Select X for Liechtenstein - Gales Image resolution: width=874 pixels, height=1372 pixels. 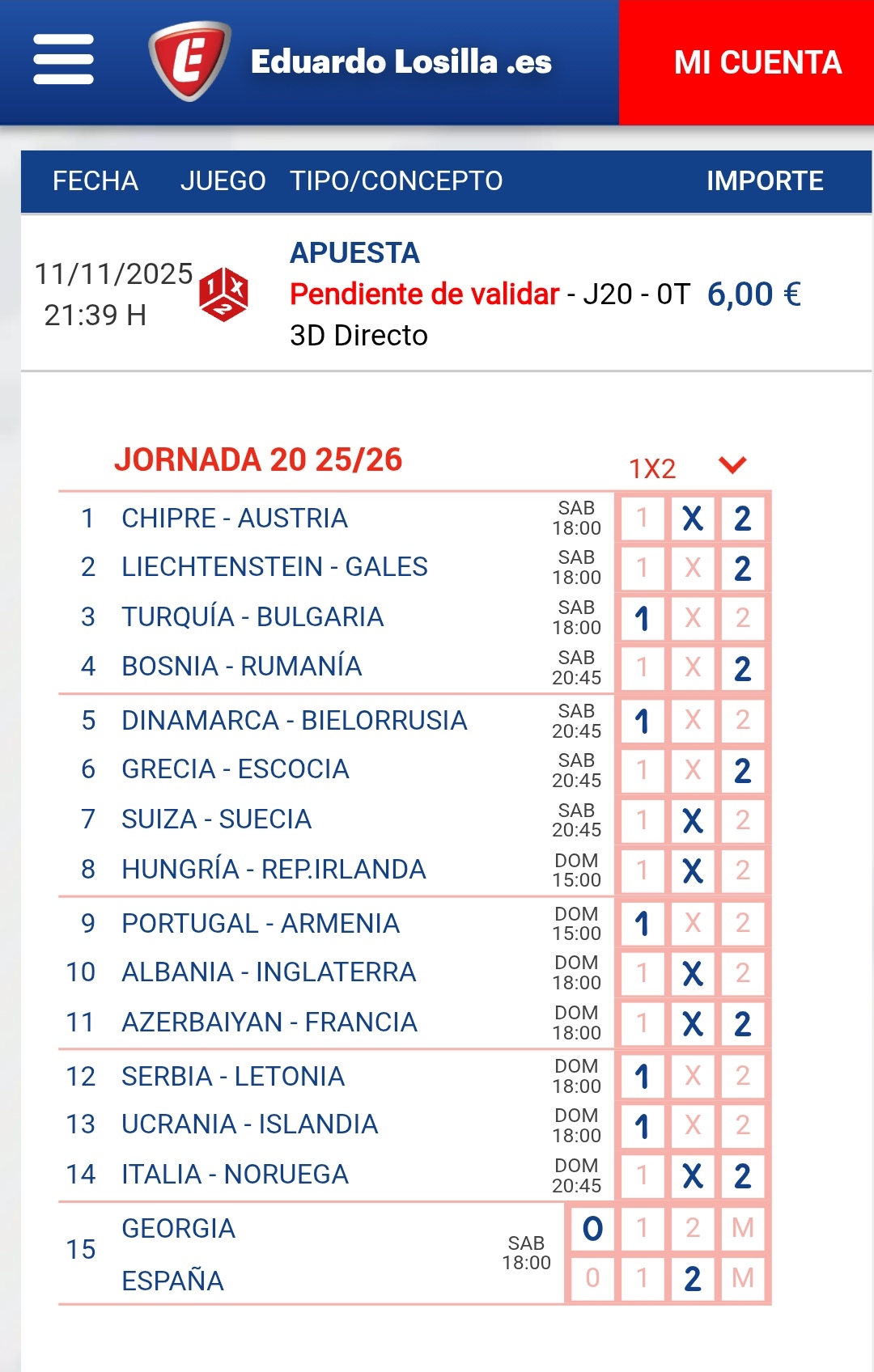point(692,568)
